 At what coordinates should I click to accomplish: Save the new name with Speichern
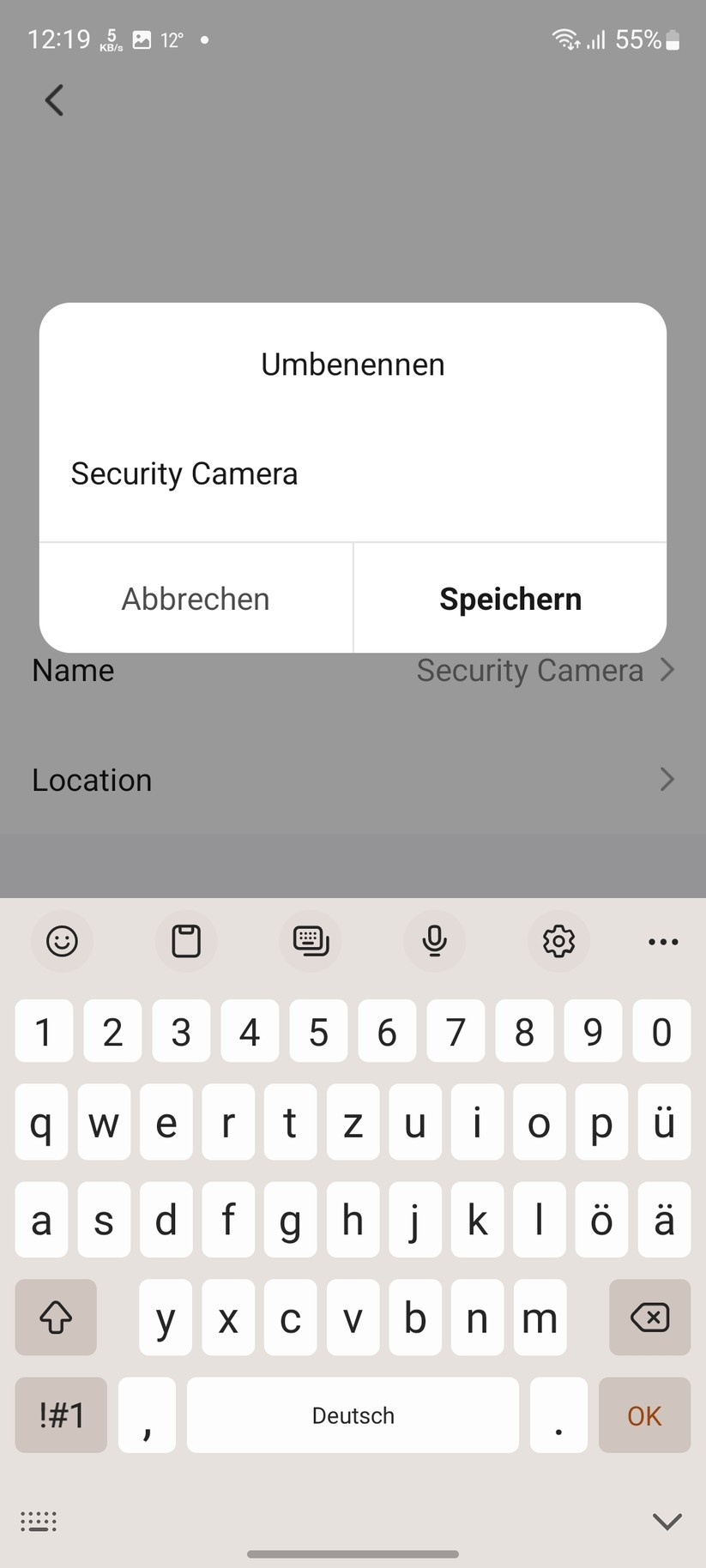click(510, 598)
